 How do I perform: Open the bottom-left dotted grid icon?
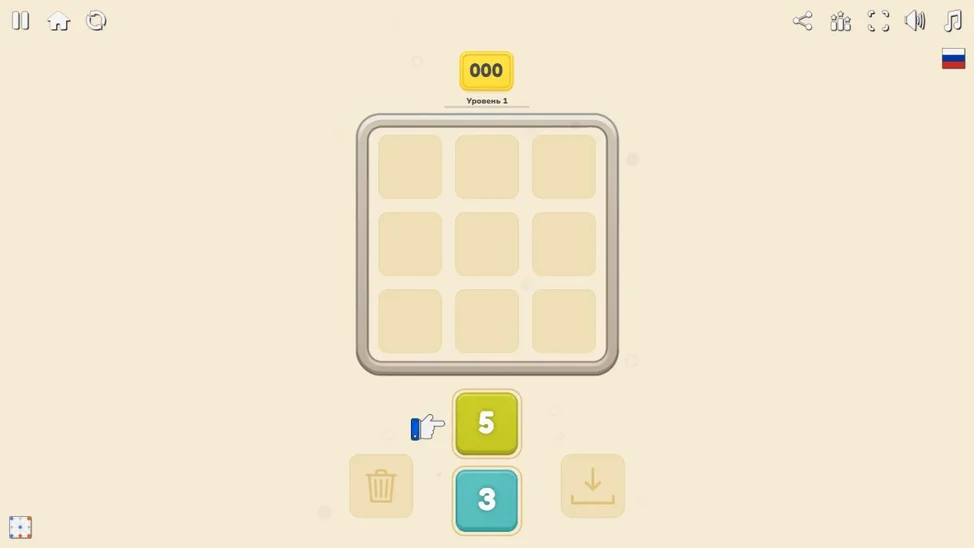(x=20, y=527)
